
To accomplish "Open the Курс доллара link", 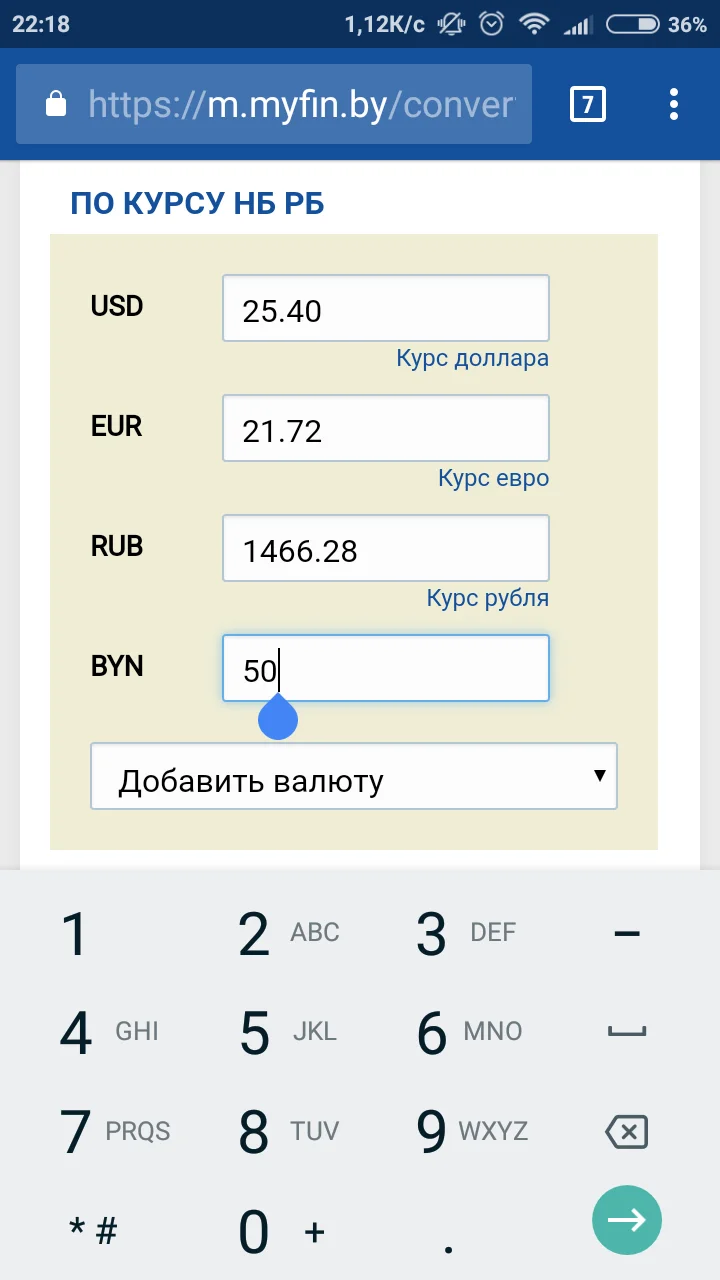I will click(474, 358).
